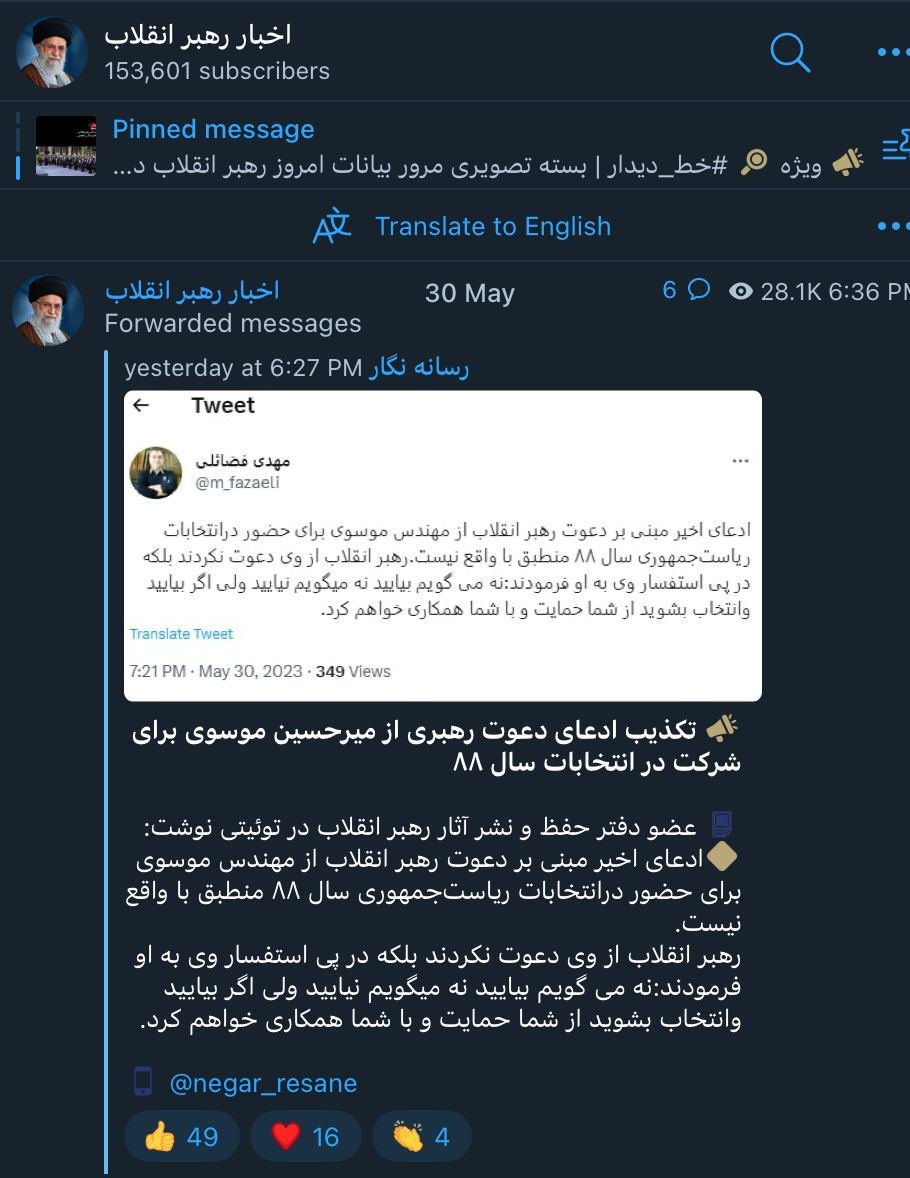React with thumbs up (49)
The image size is (910, 1178).
182,1136
